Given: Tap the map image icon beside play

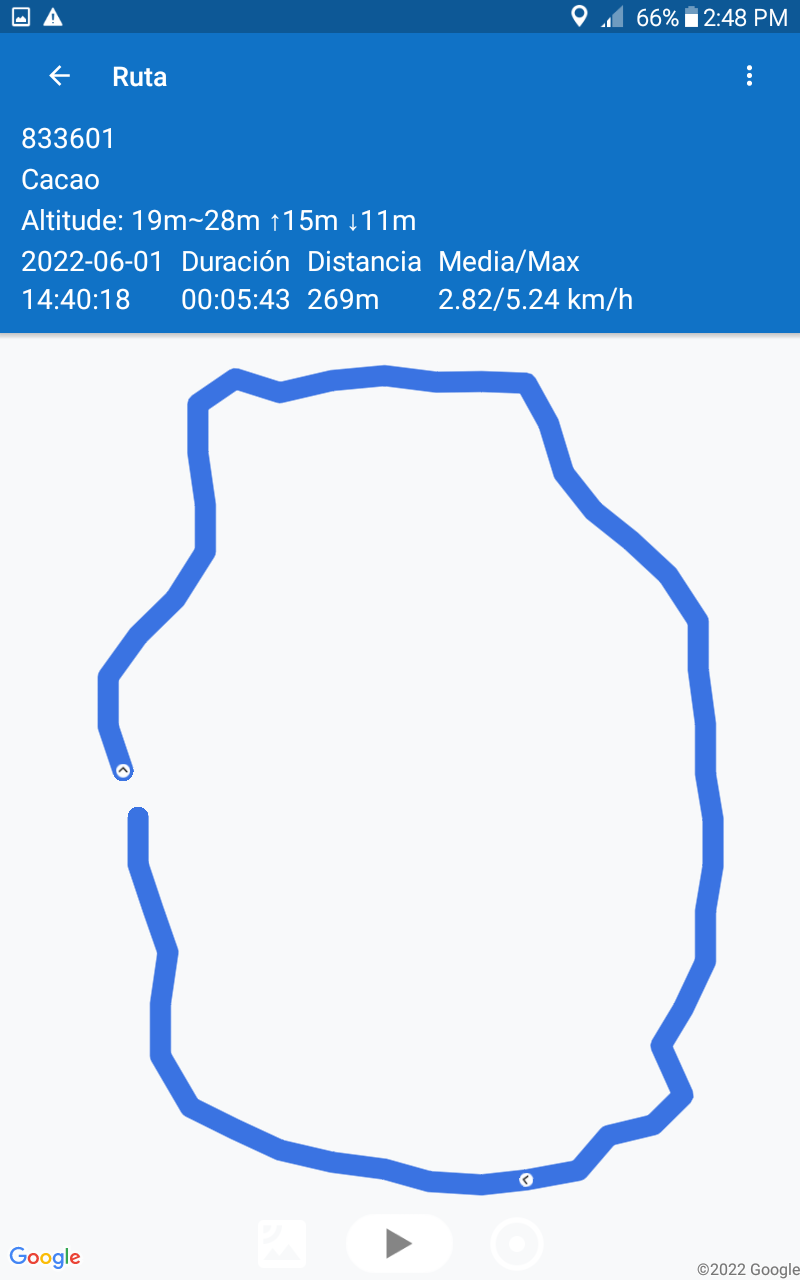Looking at the screenshot, I should pyautogui.click(x=282, y=1244).
